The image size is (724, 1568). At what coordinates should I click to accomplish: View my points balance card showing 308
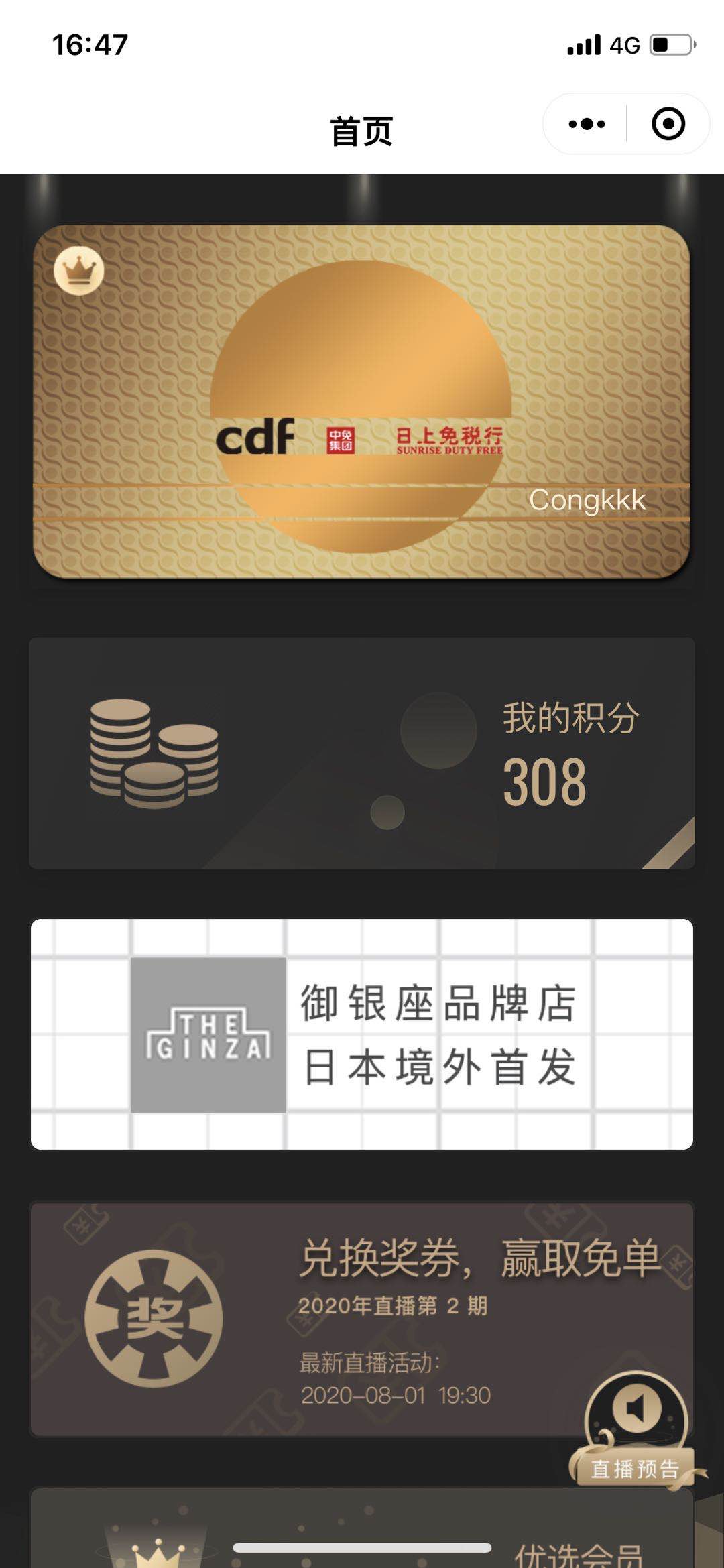(361, 753)
